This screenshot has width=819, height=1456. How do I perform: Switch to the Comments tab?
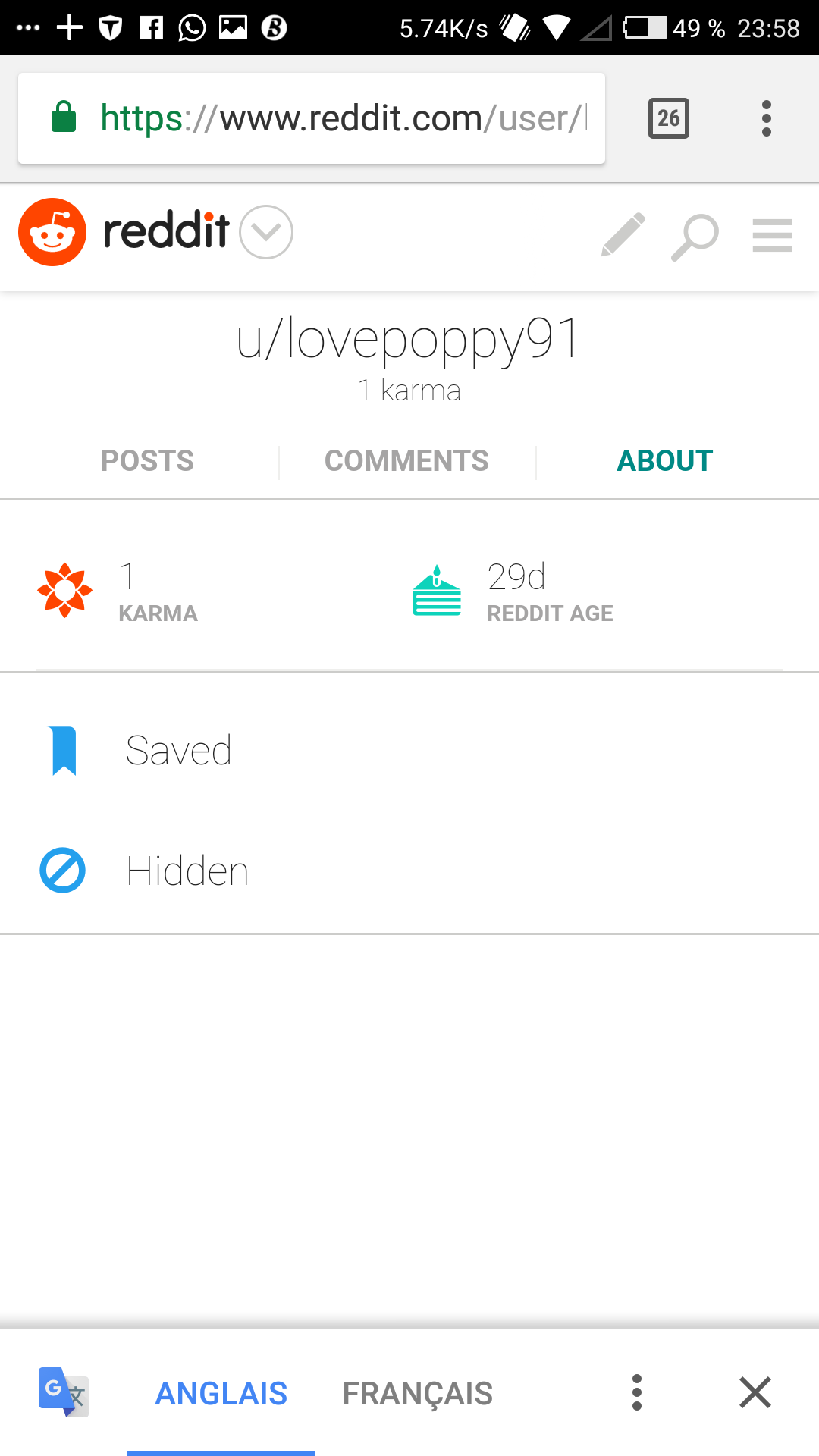[406, 461]
